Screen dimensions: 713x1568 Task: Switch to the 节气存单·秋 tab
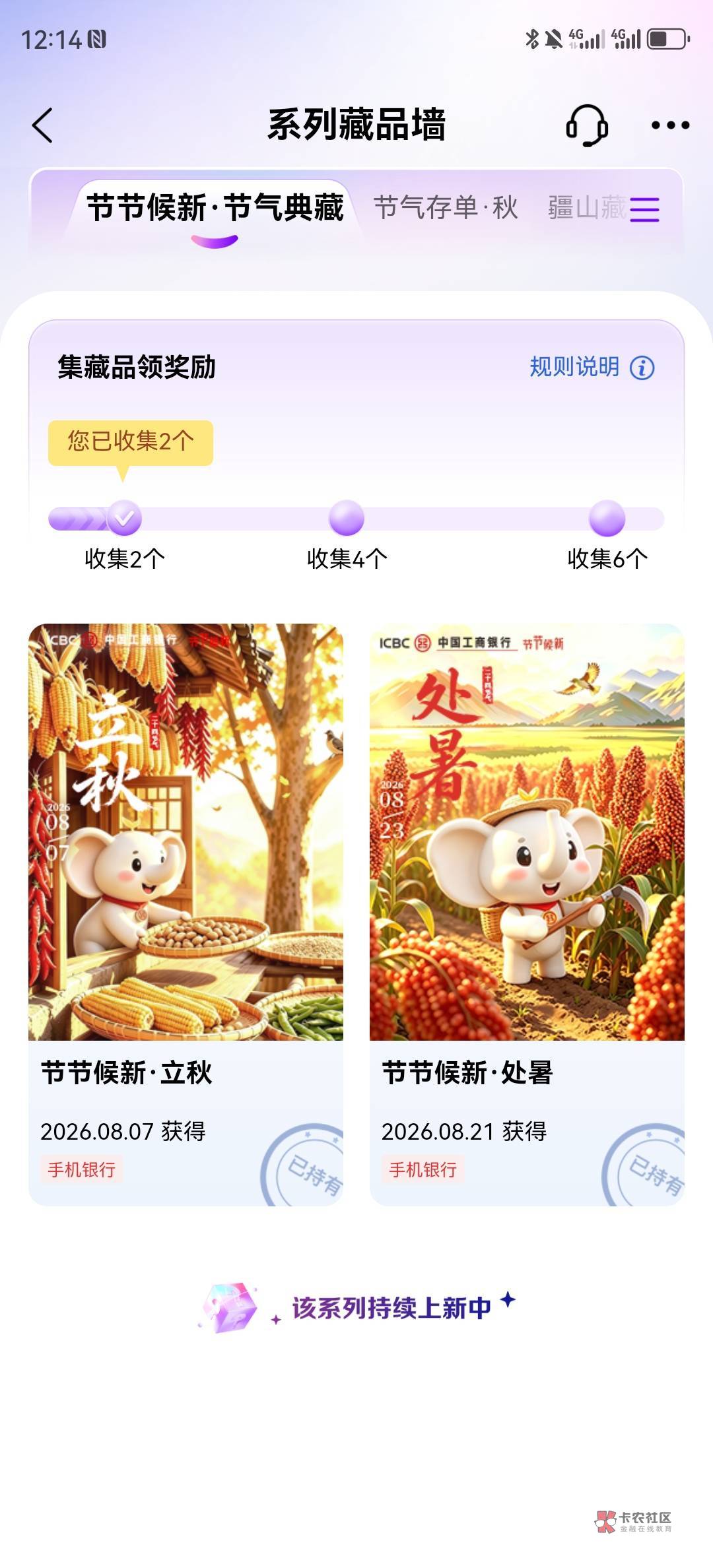(446, 208)
